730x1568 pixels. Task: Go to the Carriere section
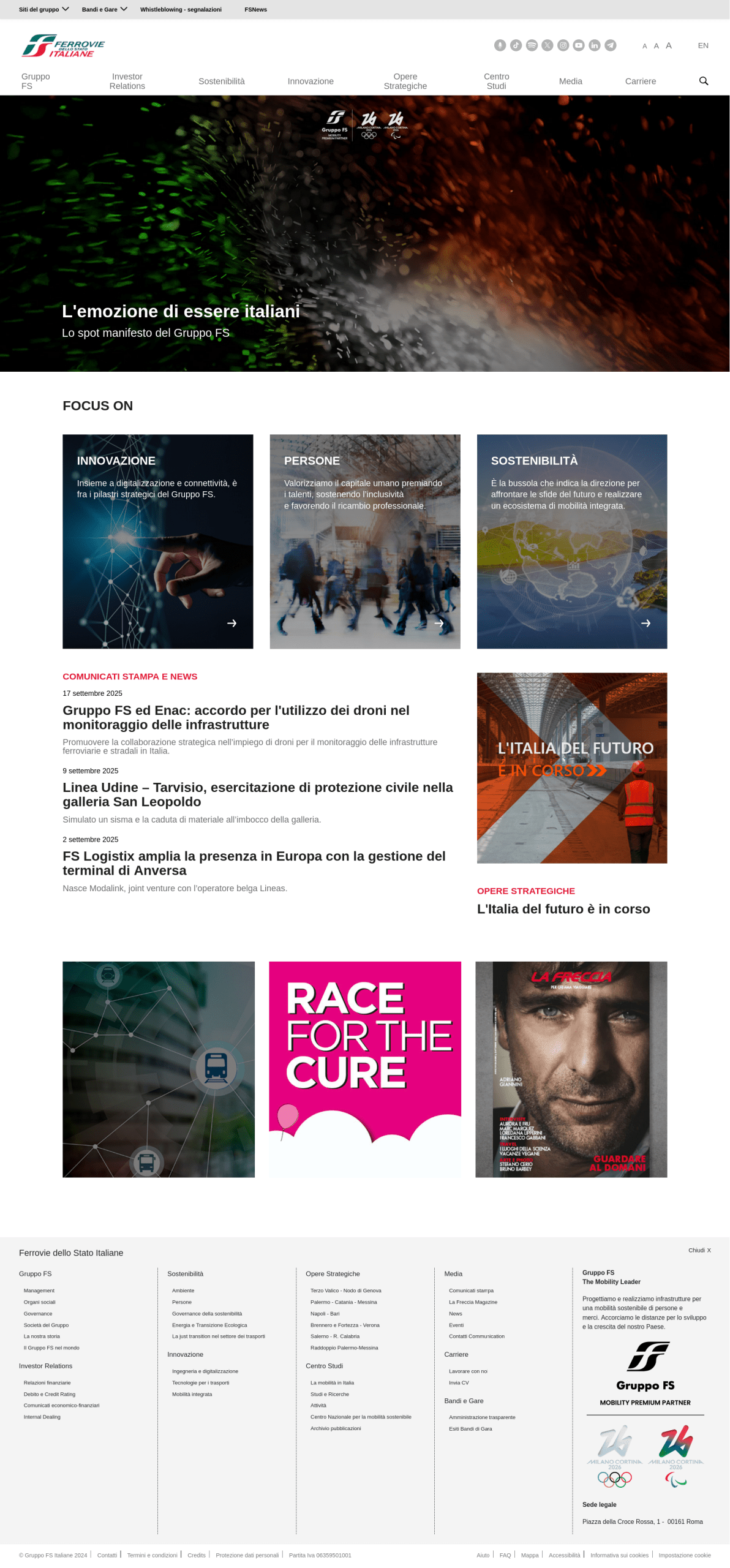[640, 81]
